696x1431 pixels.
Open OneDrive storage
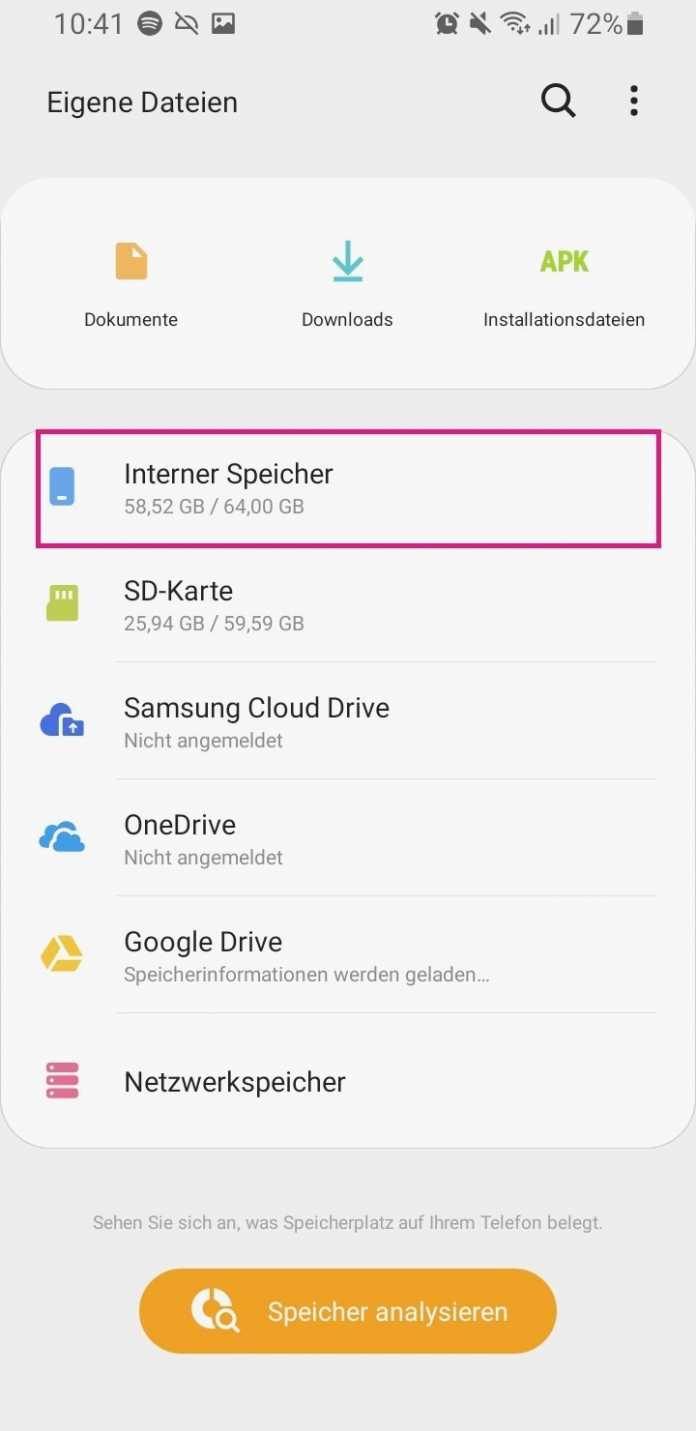click(x=348, y=839)
